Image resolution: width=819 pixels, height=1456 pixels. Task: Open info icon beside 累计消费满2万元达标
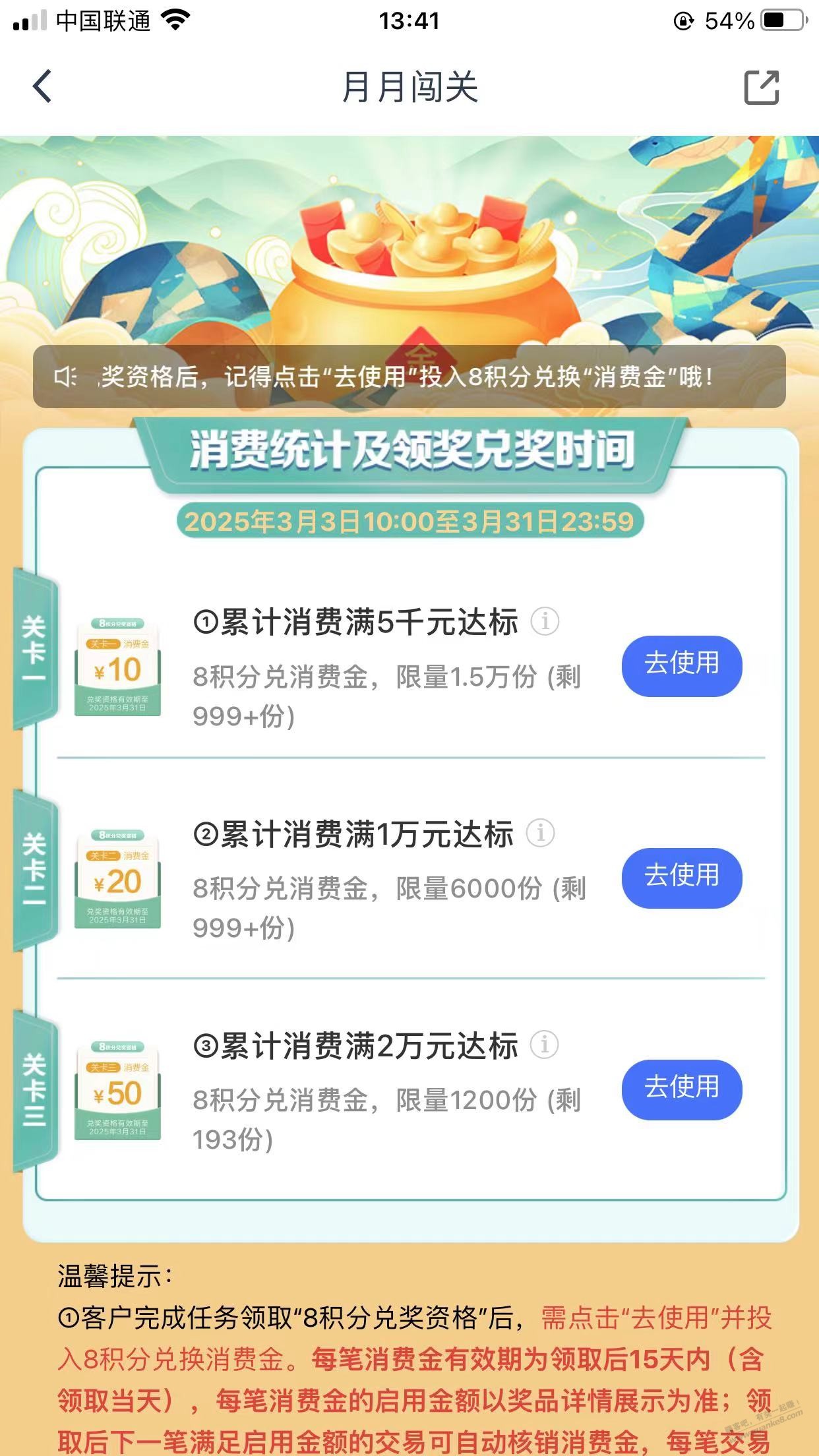[x=545, y=1045]
